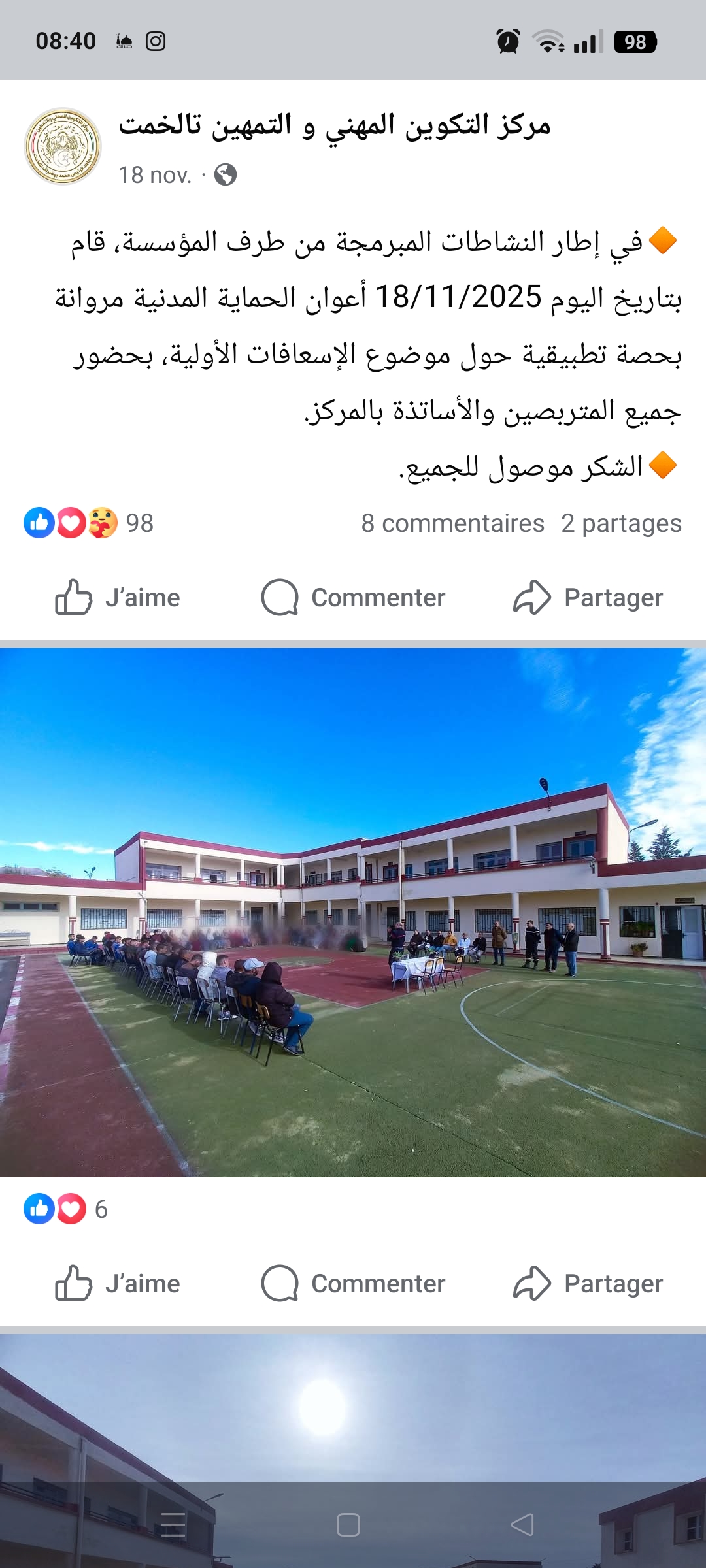
Task: Like the courtyard photo via J'aime
Action: (x=118, y=1283)
